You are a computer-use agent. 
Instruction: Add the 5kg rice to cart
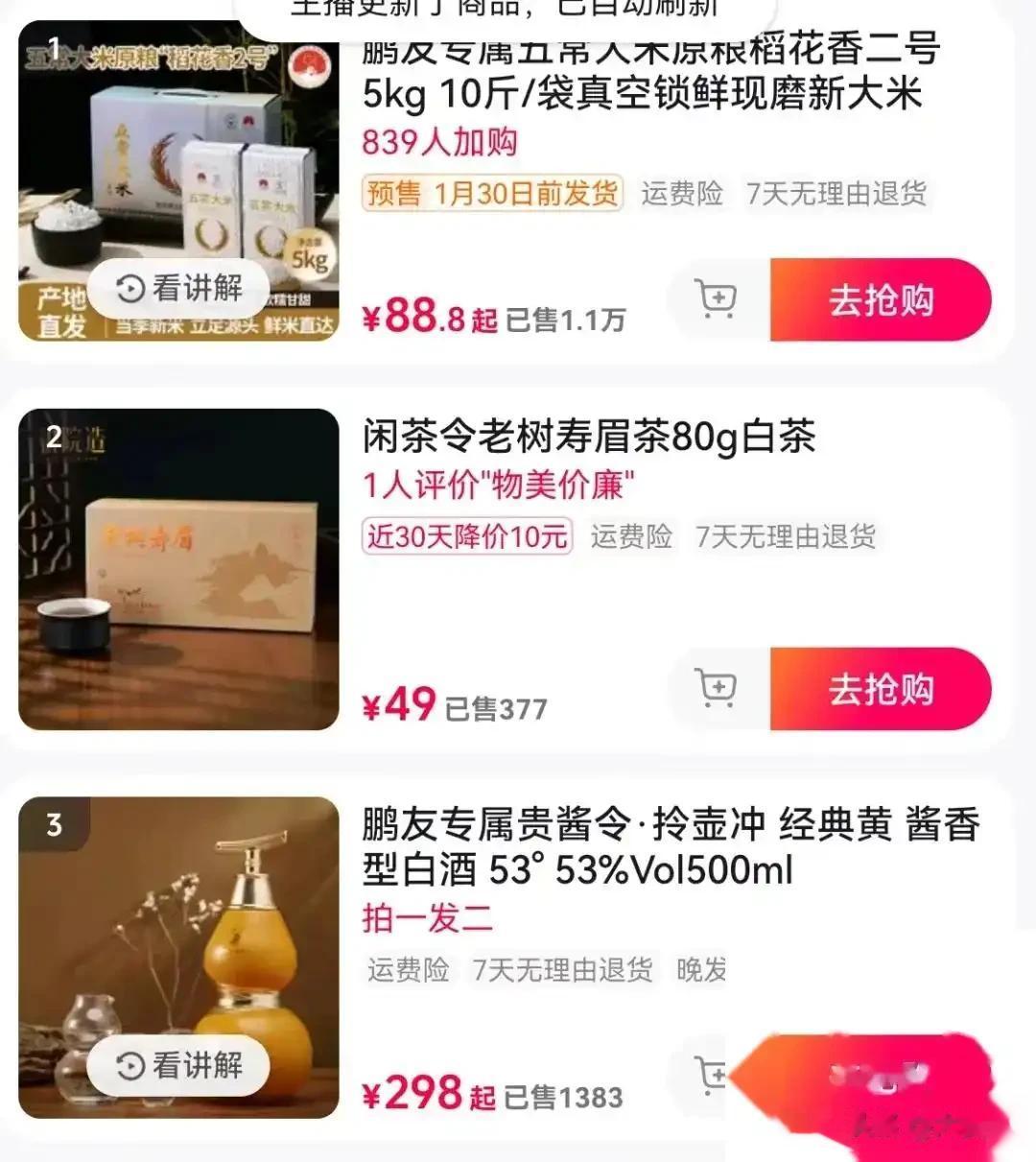coord(718,300)
